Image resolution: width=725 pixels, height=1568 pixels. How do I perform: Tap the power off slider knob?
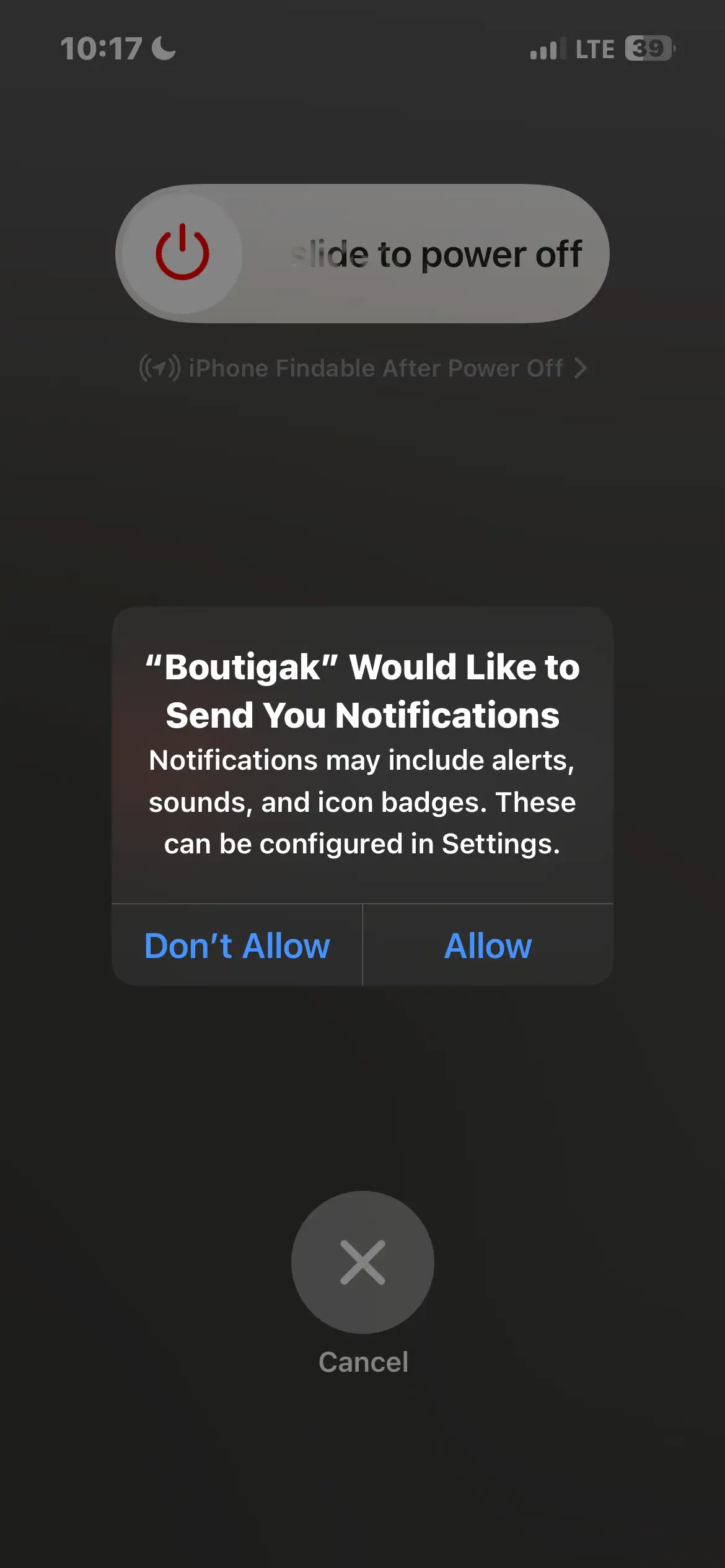[182, 253]
